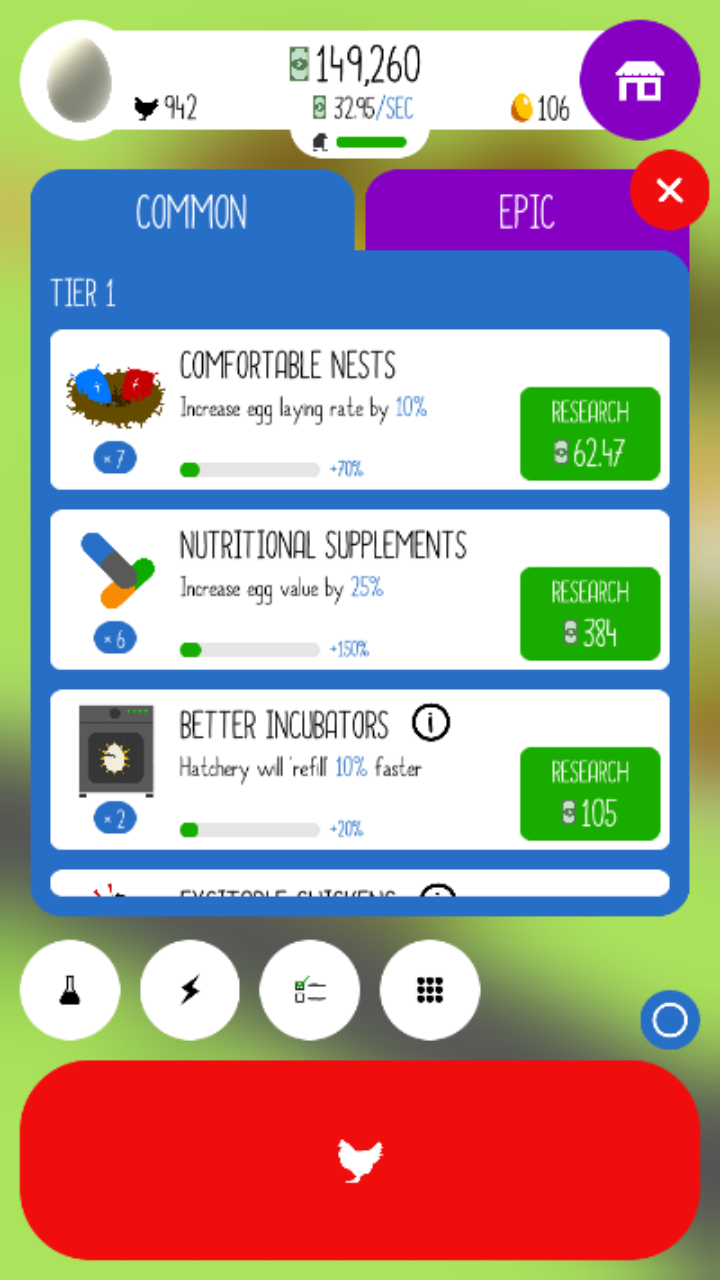
Task: Open the grid menu button
Action: tap(430, 990)
